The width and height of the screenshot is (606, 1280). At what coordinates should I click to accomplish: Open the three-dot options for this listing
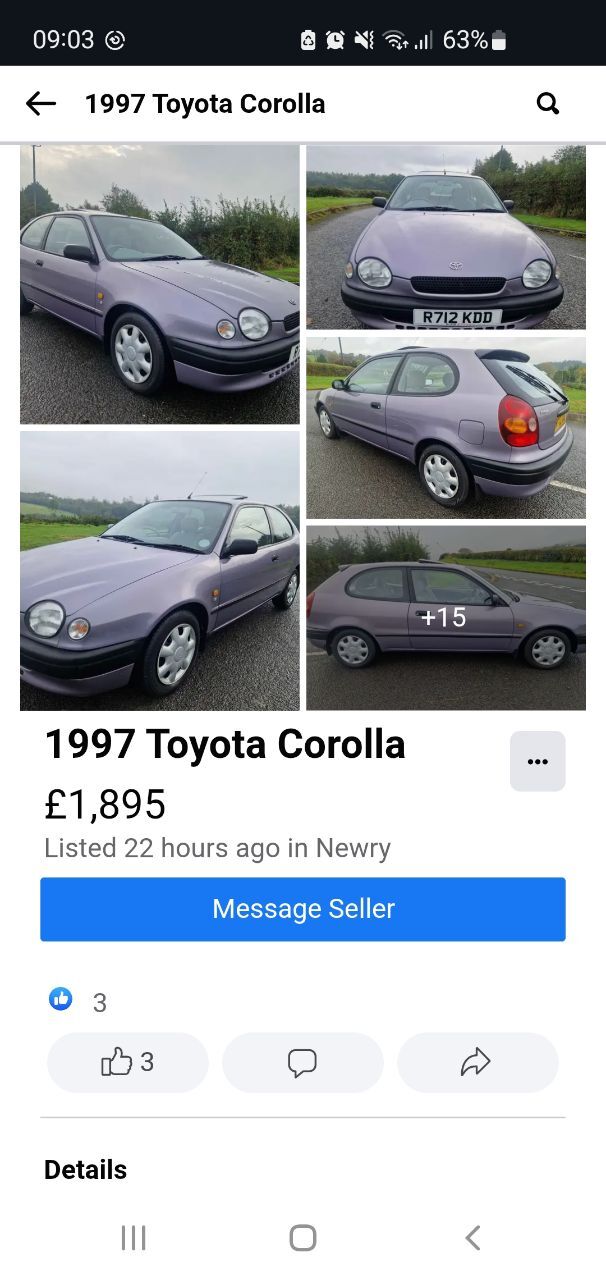pos(538,761)
